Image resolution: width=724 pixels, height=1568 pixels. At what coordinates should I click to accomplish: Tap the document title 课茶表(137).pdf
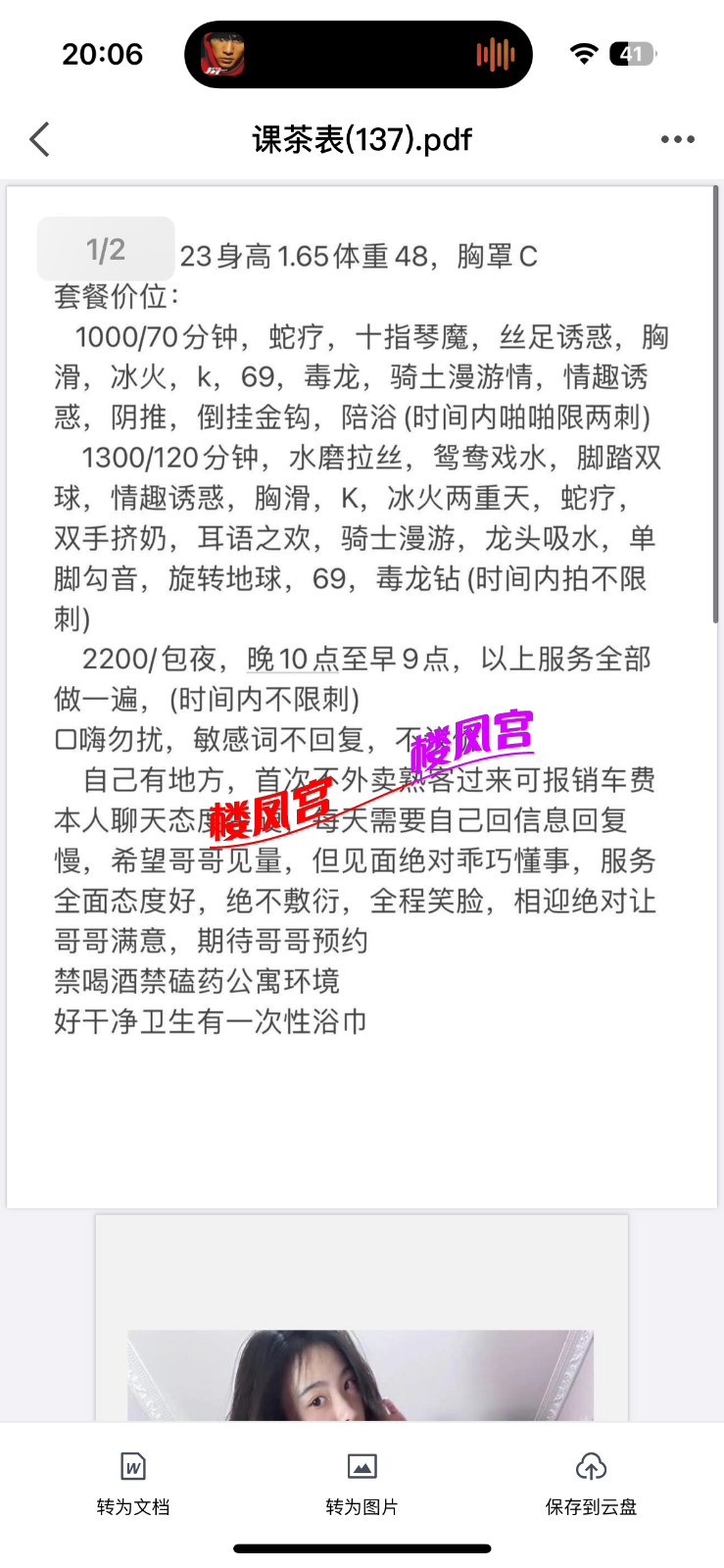point(362,139)
